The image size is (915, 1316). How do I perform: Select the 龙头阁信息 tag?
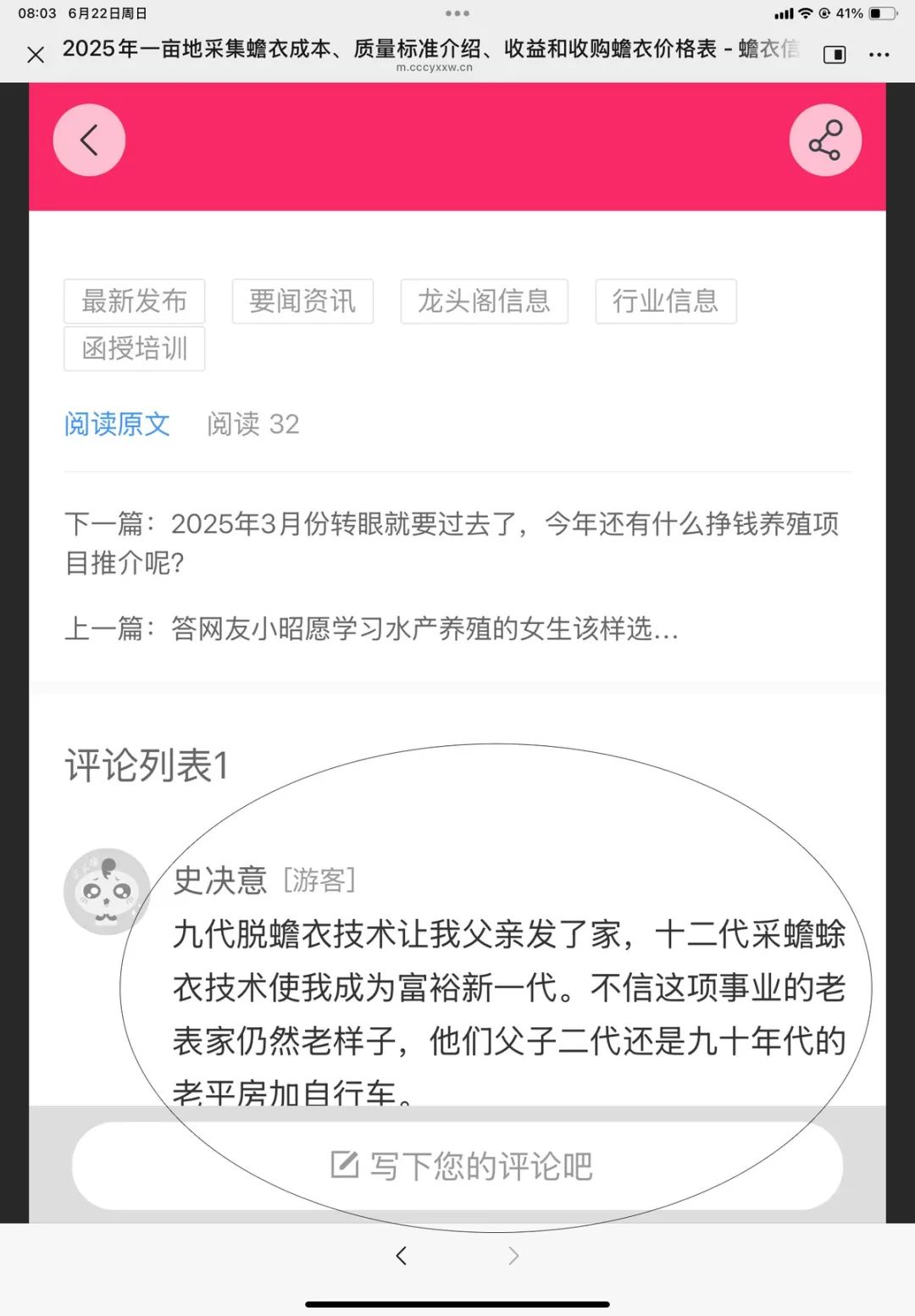[x=484, y=301]
